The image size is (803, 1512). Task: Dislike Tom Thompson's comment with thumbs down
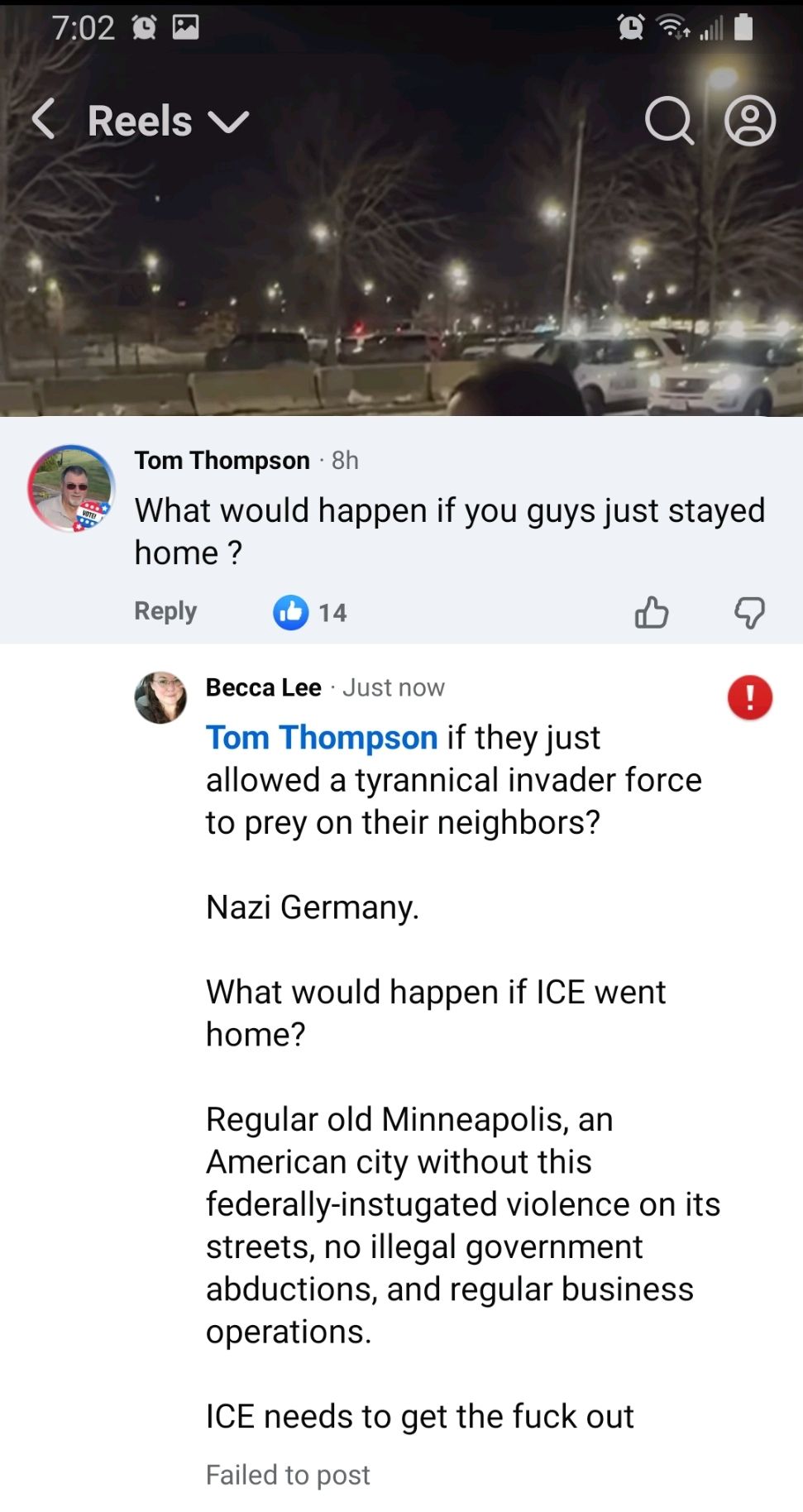[x=749, y=613]
